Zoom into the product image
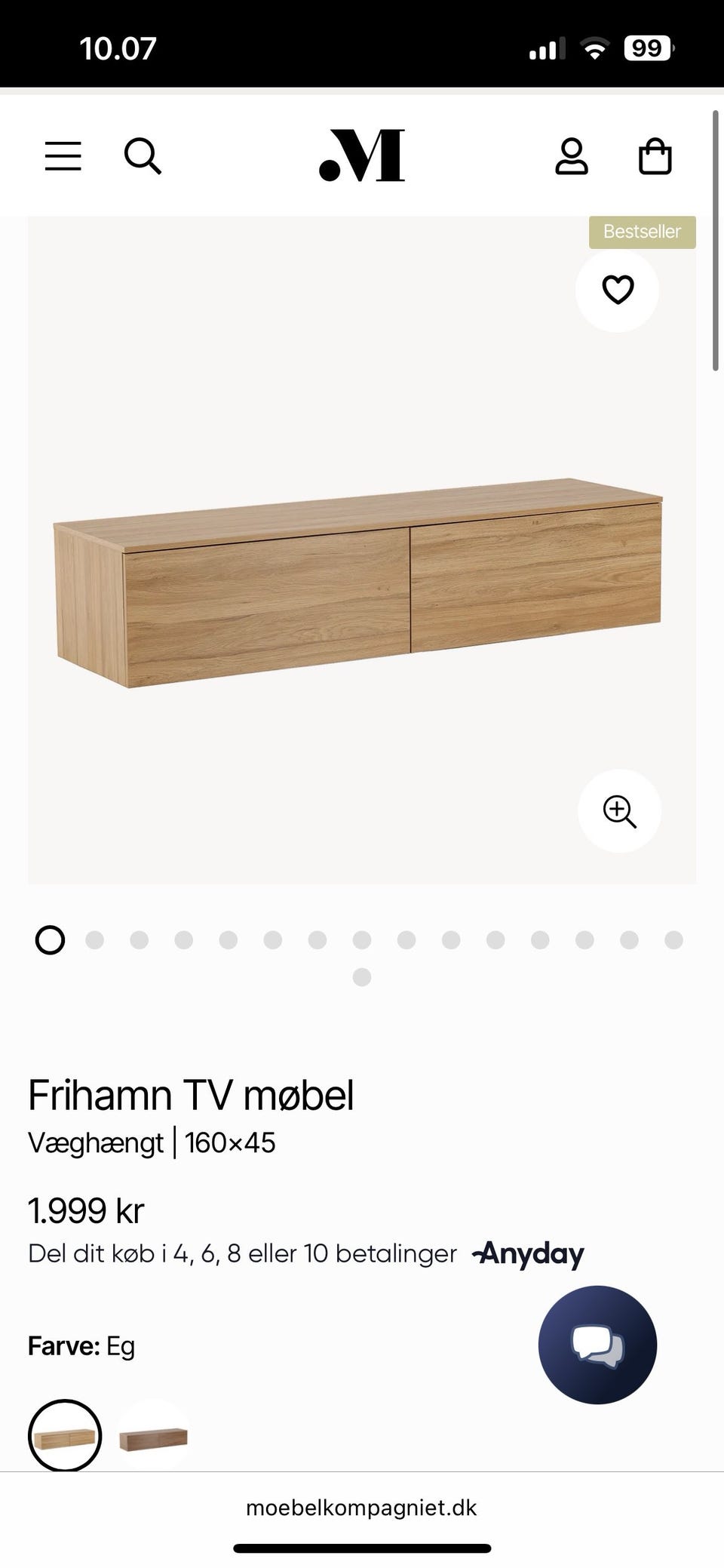 pyautogui.click(x=619, y=811)
